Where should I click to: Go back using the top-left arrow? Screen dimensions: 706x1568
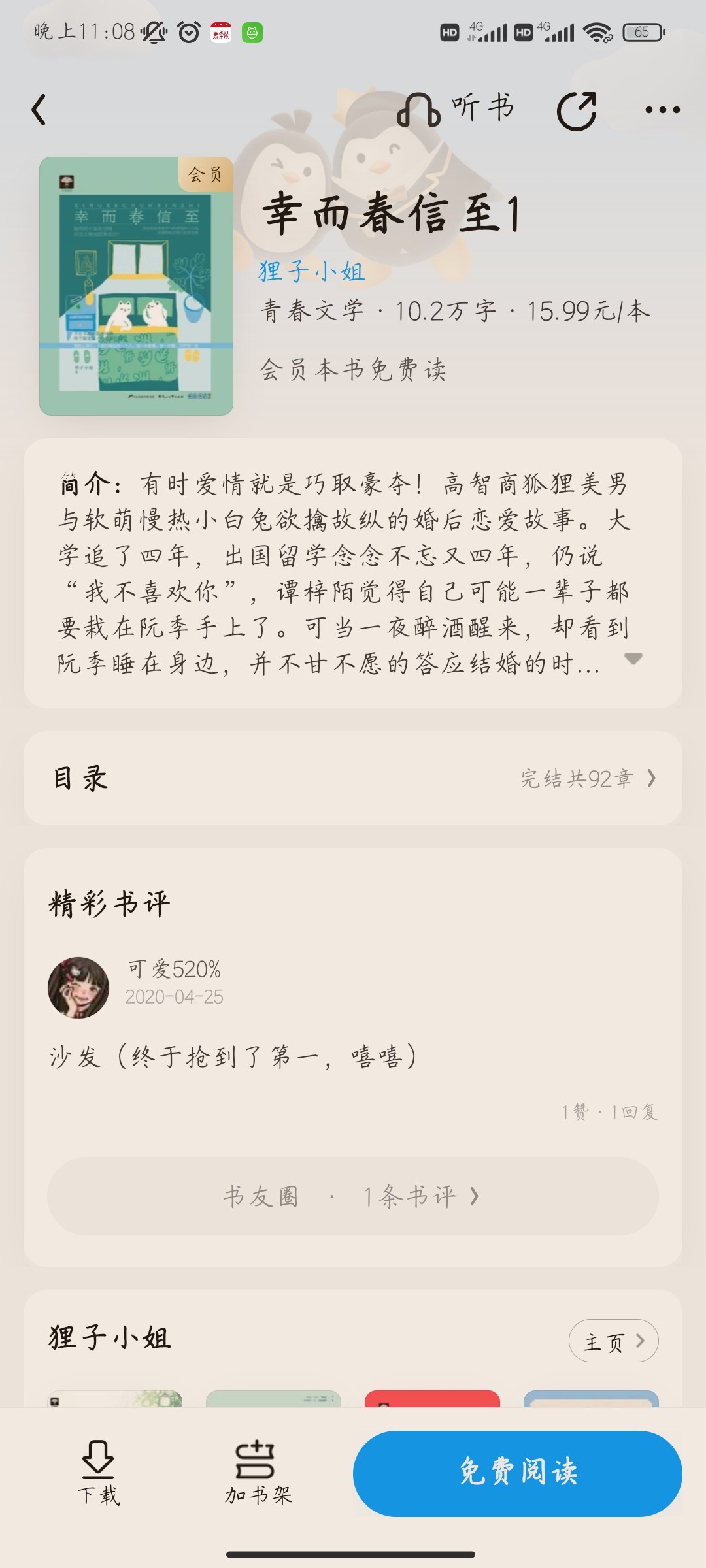[39, 109]
